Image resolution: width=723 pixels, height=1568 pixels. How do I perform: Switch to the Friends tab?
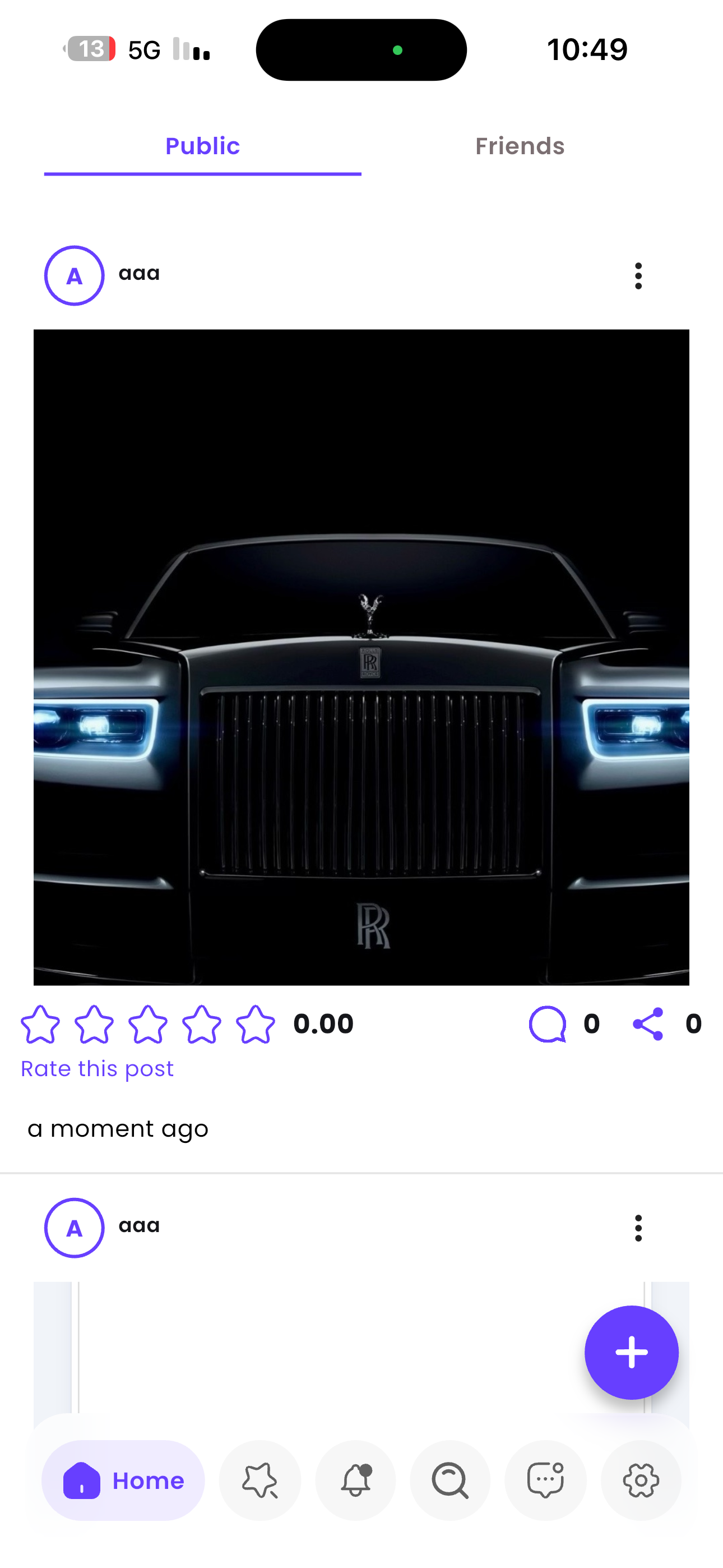(520, 147)
